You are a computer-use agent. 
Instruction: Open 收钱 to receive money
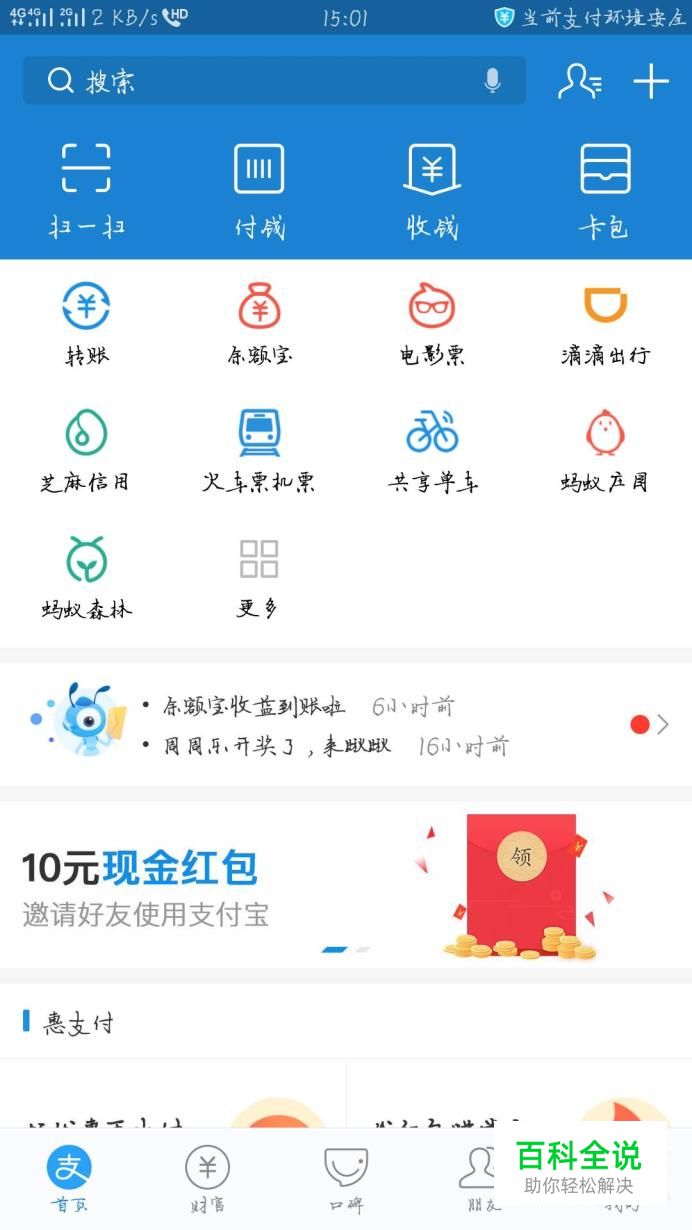coord(432,190)
